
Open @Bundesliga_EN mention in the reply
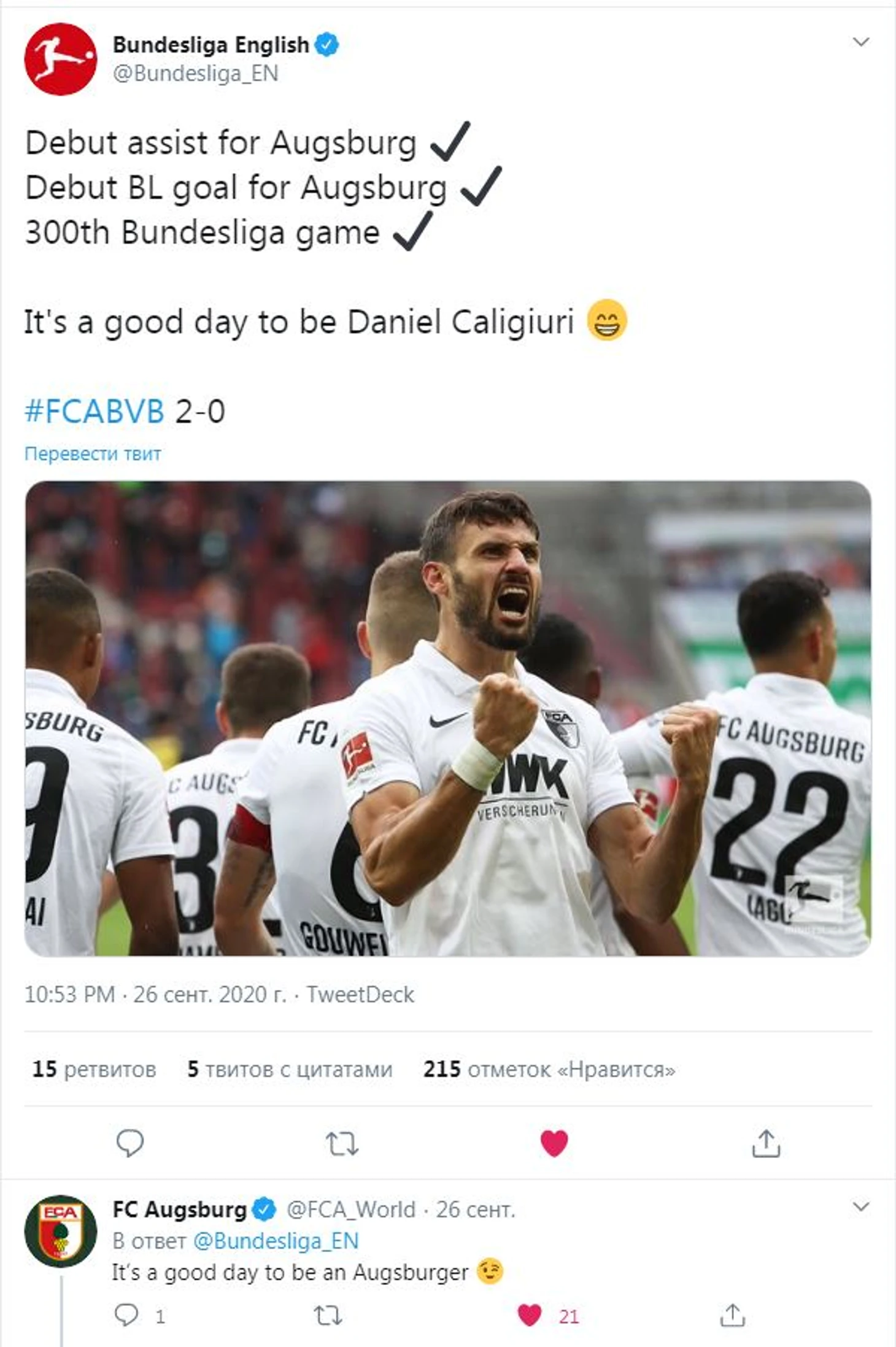[x=276, y=1241]
